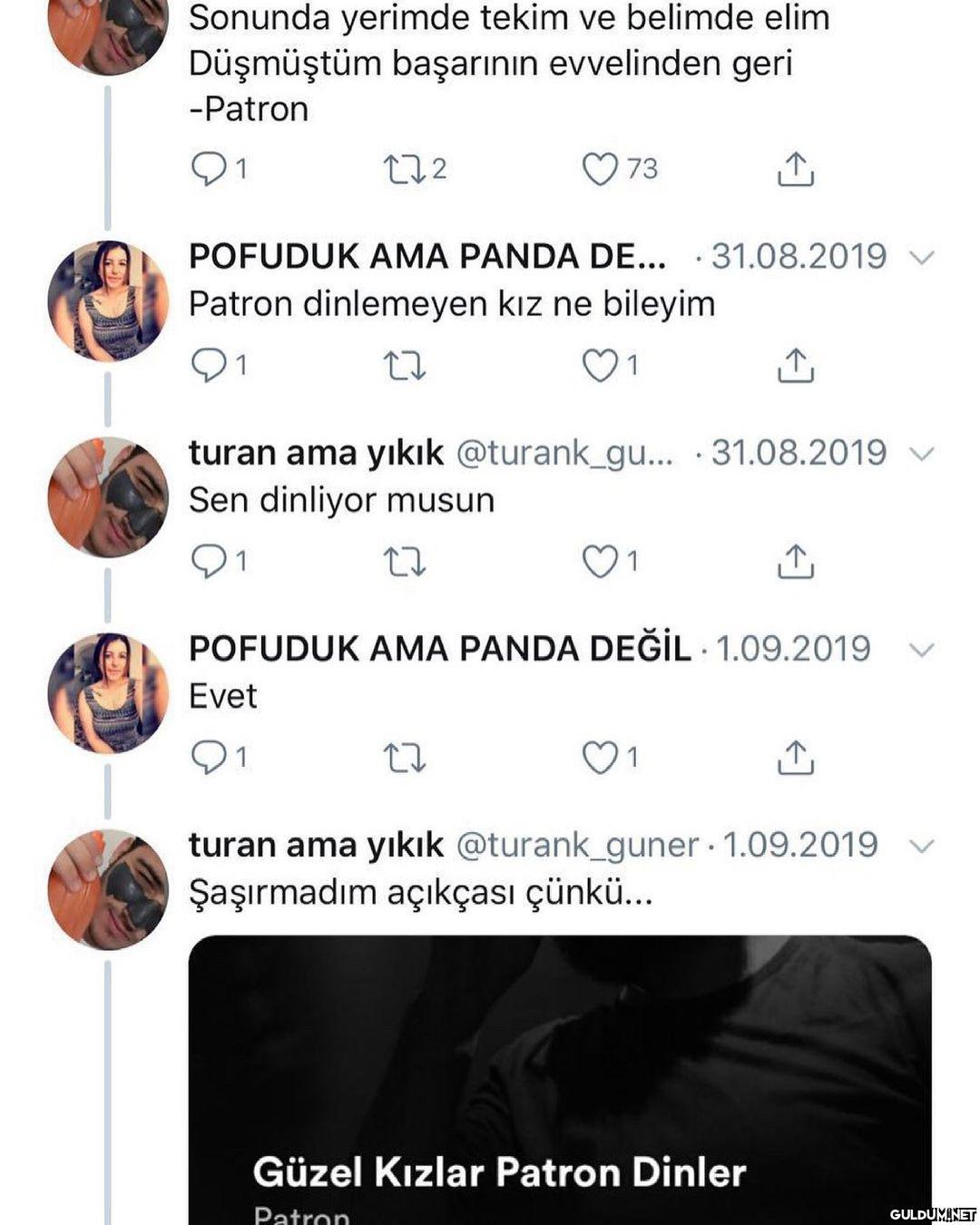Like the "Evet" reply
Screen dimensions: 980x1225
coord(600,758)
